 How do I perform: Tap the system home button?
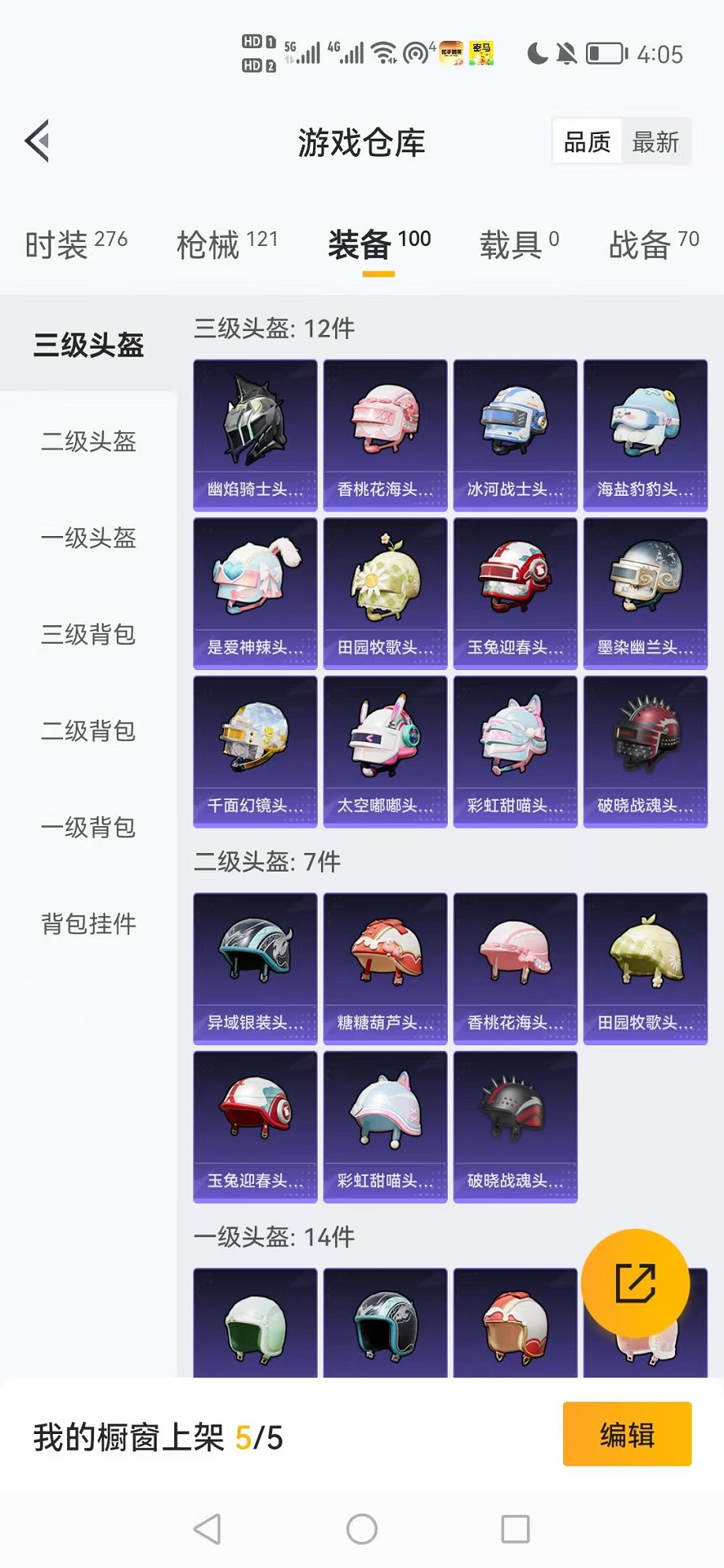pyautogui.click(x=362, y=1529)
